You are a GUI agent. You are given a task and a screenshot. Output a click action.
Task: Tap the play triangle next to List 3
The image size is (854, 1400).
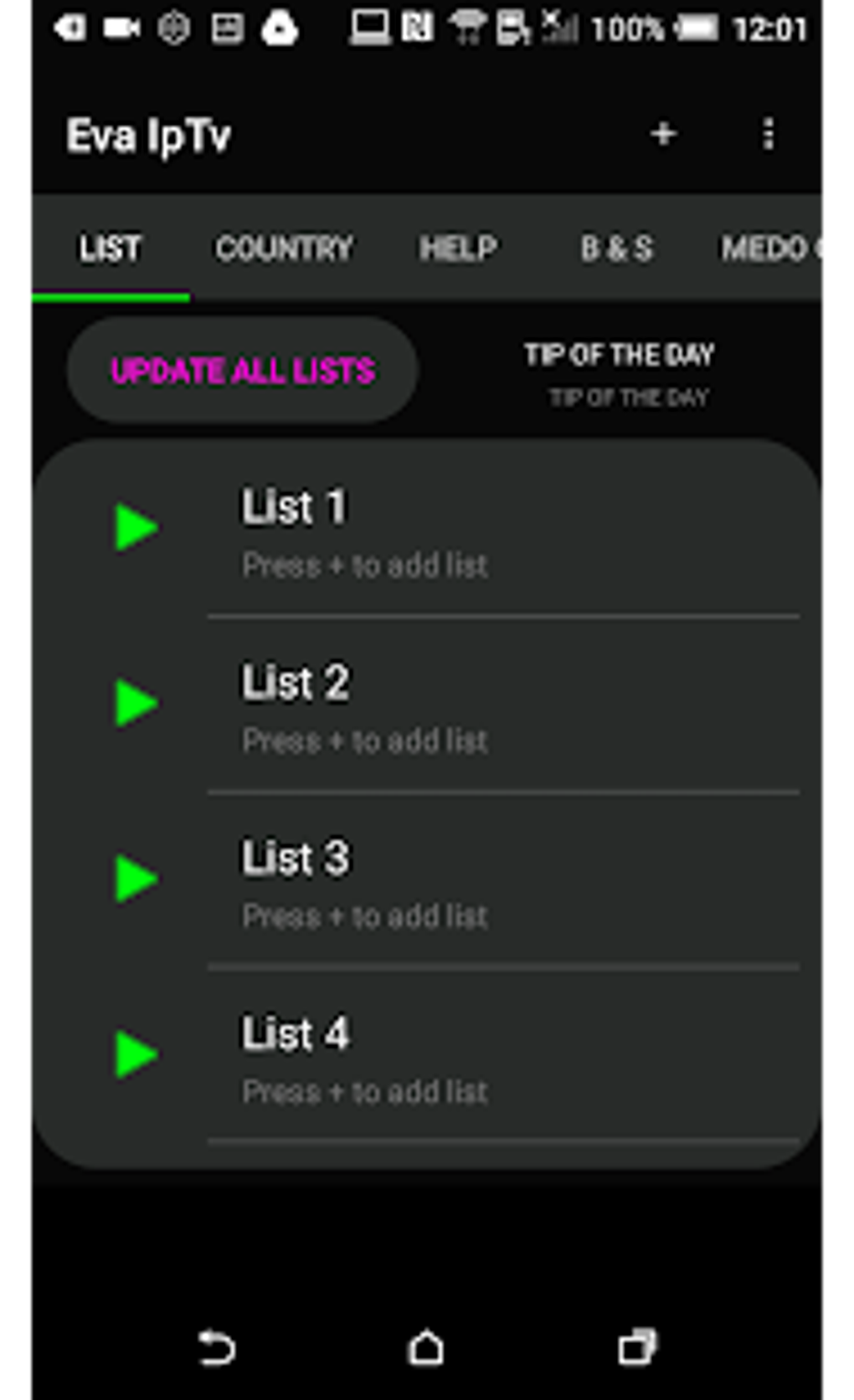coord(138,877)
